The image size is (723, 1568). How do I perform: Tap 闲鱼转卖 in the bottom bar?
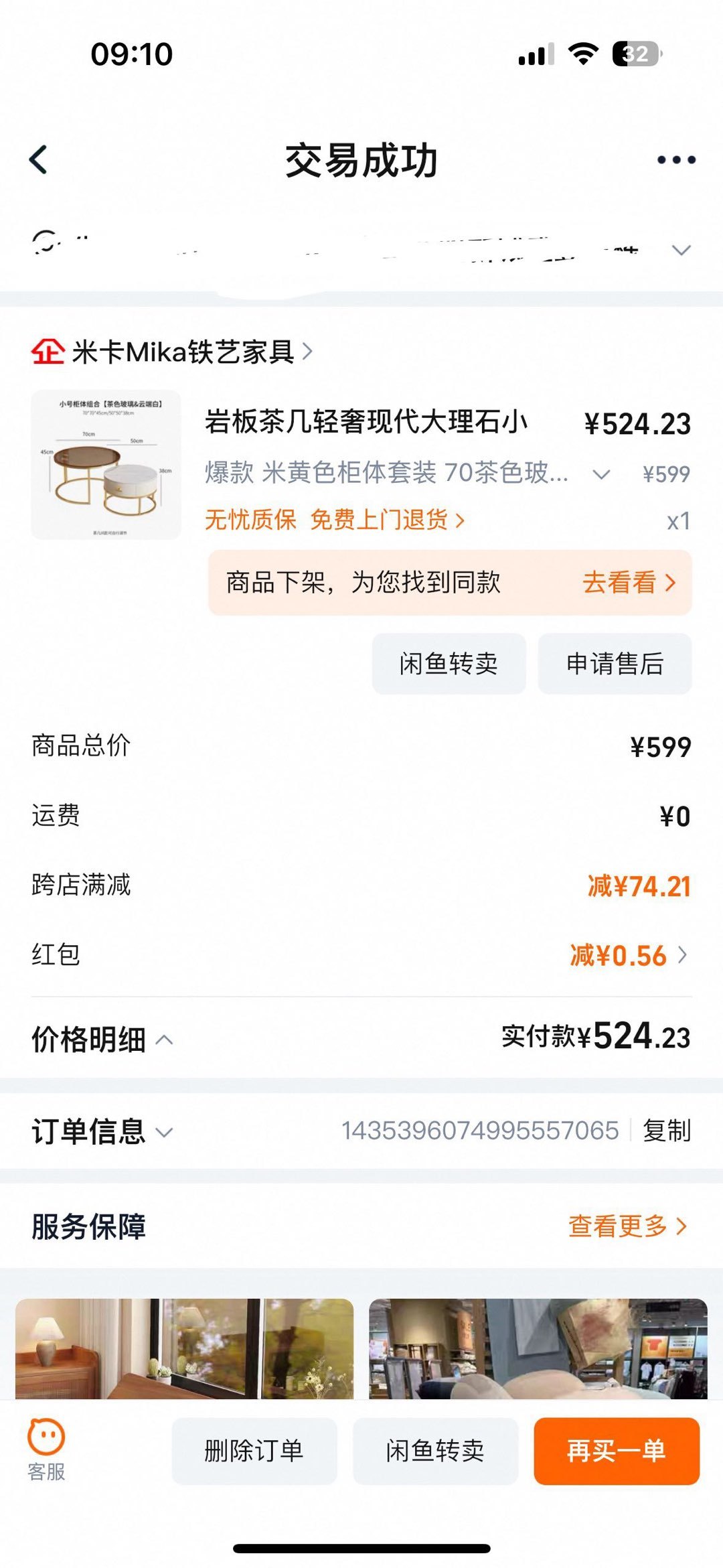coord(435,1451)
